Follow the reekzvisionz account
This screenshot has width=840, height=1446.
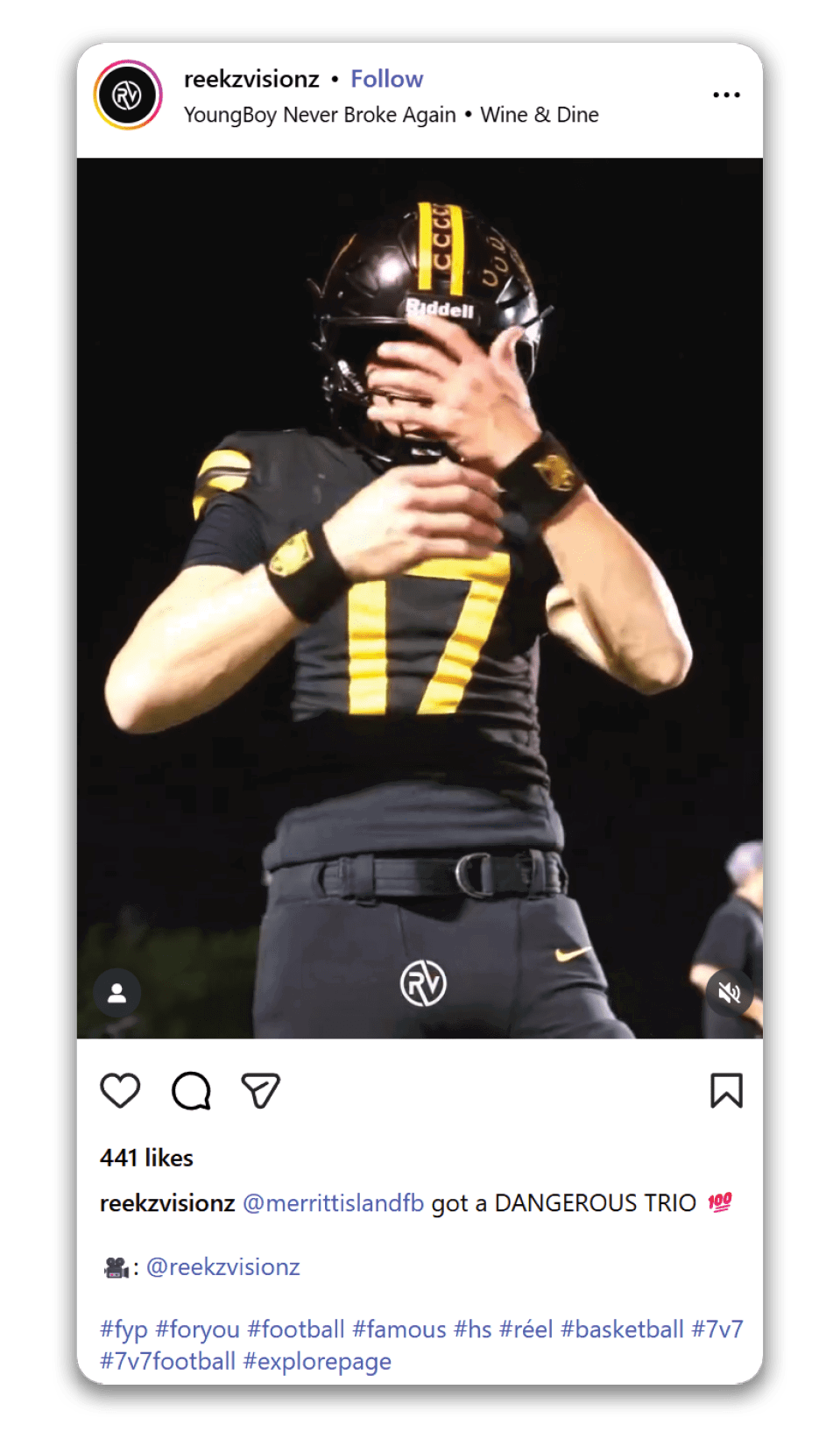pyautogui.click(x=386, y=79)
